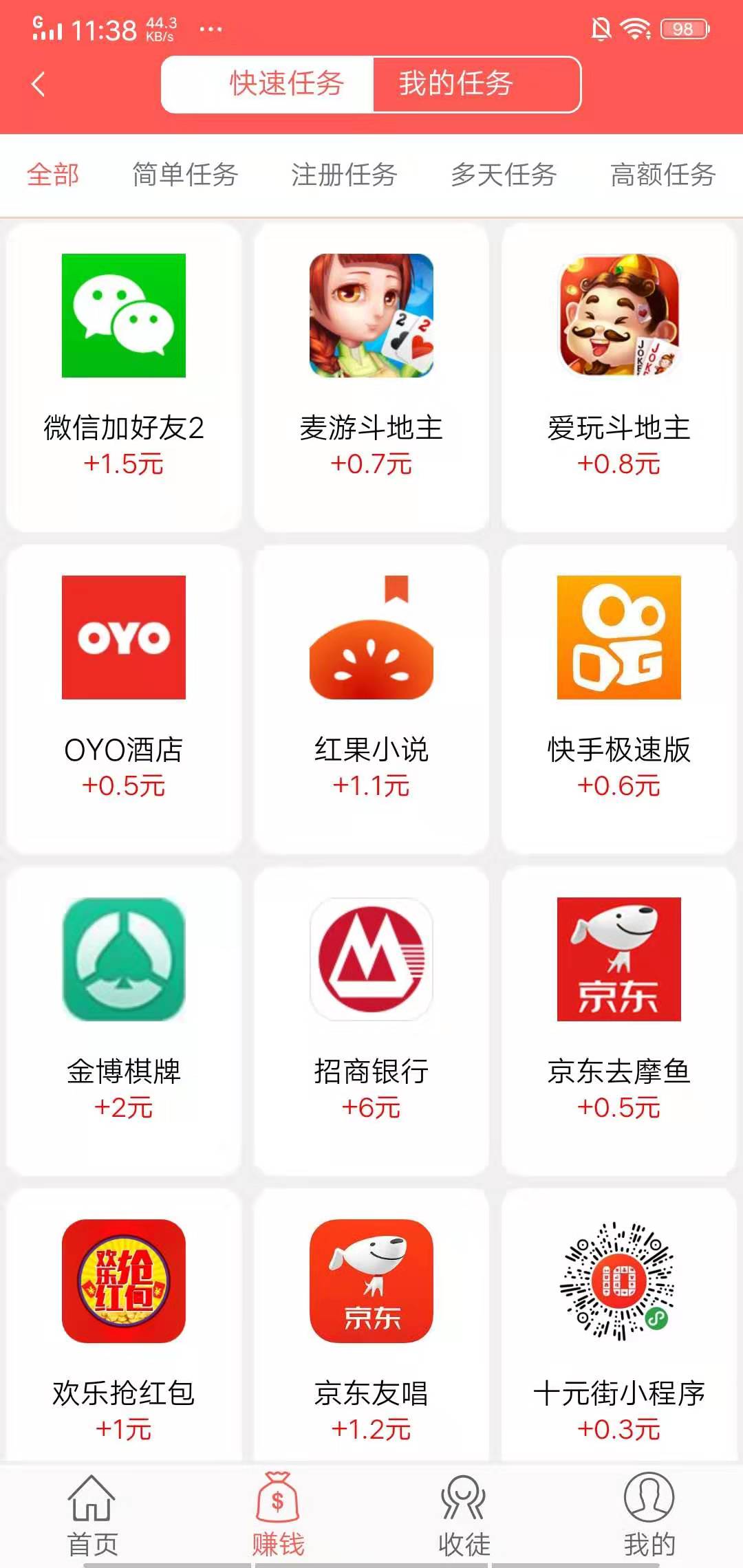Tap the 十元街小程序 QR code thumbnail
Viewport: 743px width, 1568px height.
[619, 1283]
